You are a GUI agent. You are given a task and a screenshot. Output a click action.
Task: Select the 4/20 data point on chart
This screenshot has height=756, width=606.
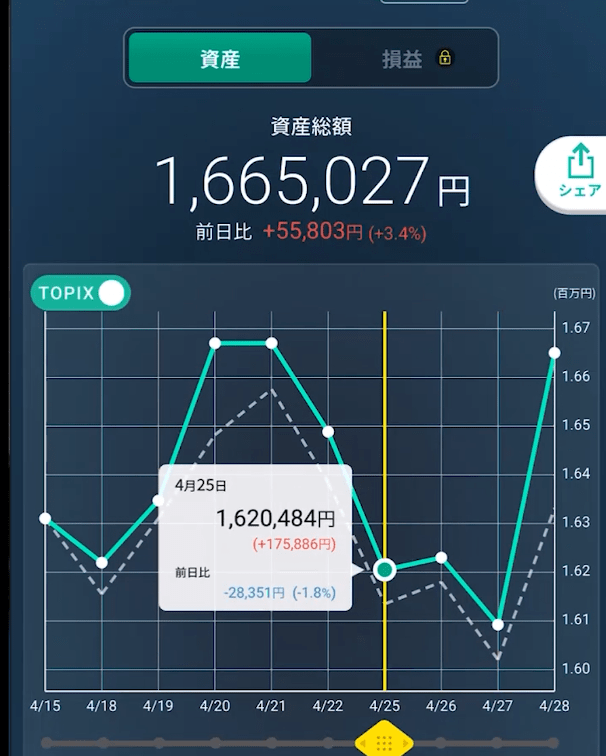coord(215,343)
